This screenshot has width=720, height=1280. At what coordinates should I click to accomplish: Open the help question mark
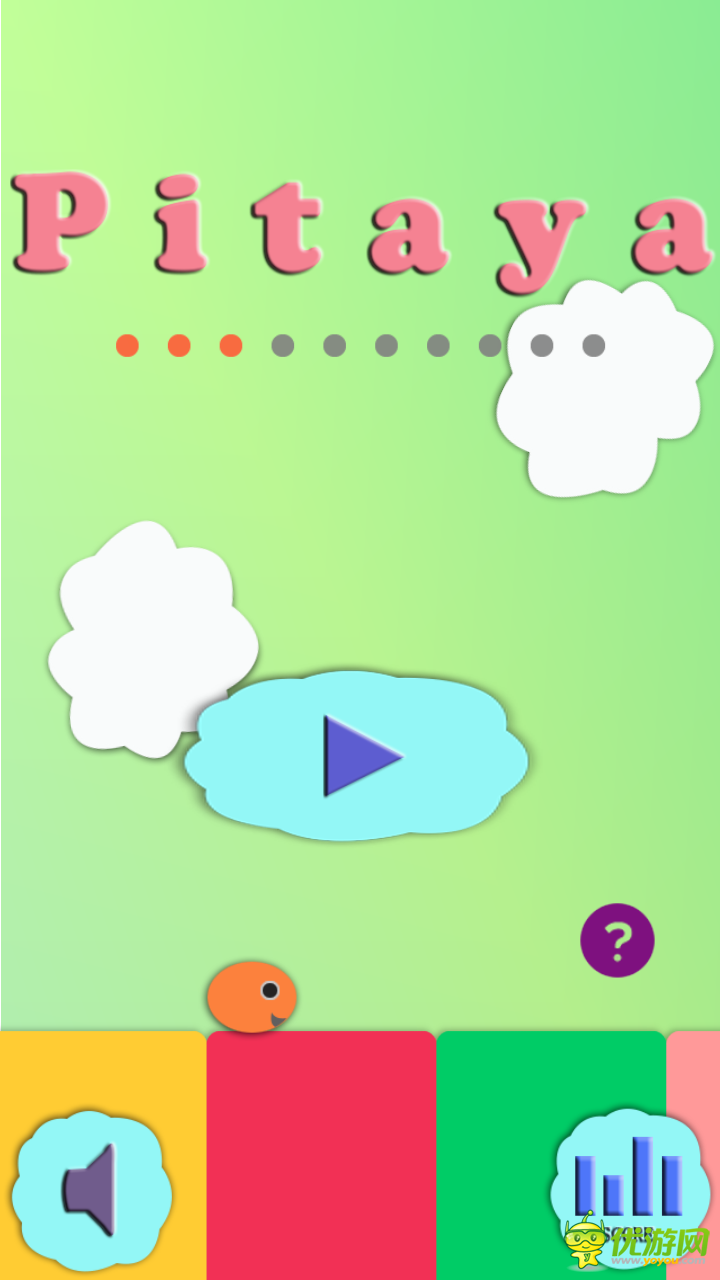click(x=617, y=940)
